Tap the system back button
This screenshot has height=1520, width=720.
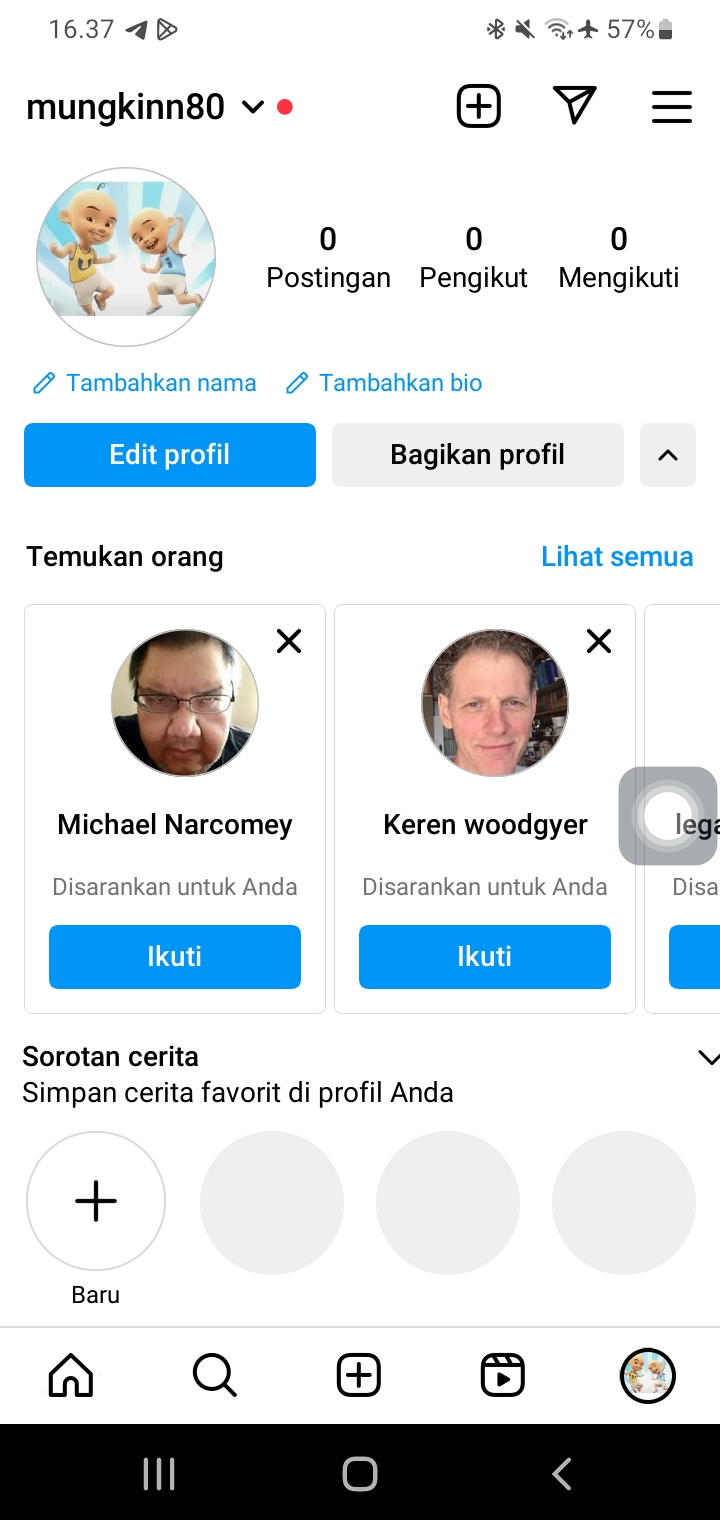click(562, 1473)
